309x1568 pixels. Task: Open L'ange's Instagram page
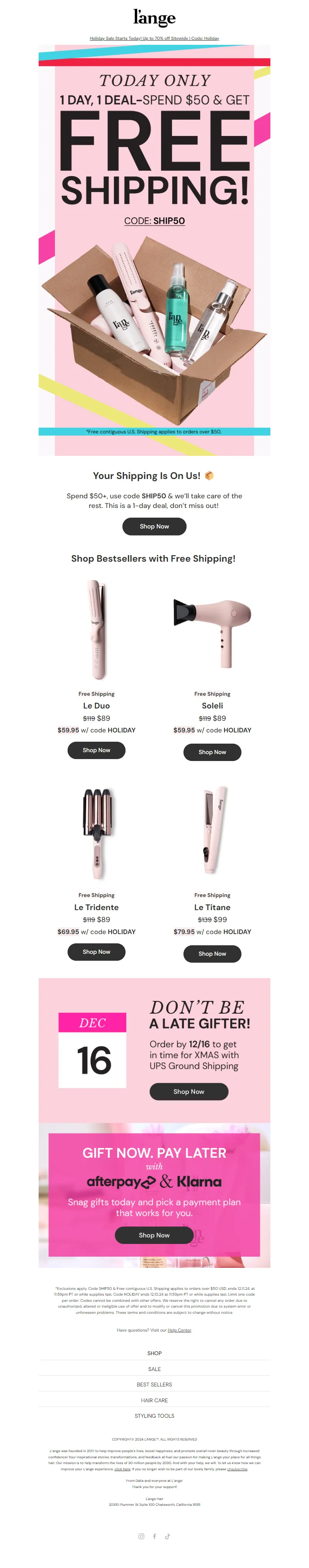[x=141, y=1536]
